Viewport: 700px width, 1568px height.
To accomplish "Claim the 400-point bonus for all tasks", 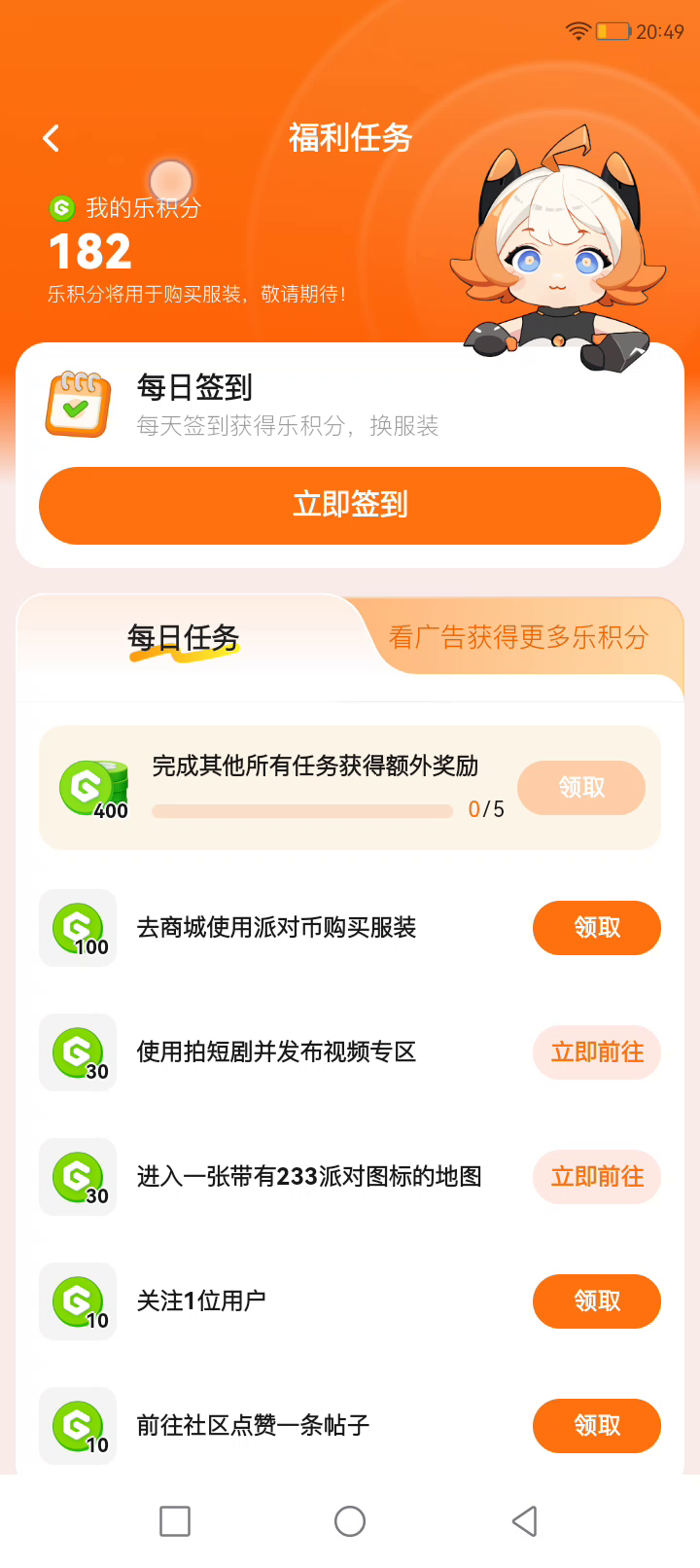I will [580, 788].
